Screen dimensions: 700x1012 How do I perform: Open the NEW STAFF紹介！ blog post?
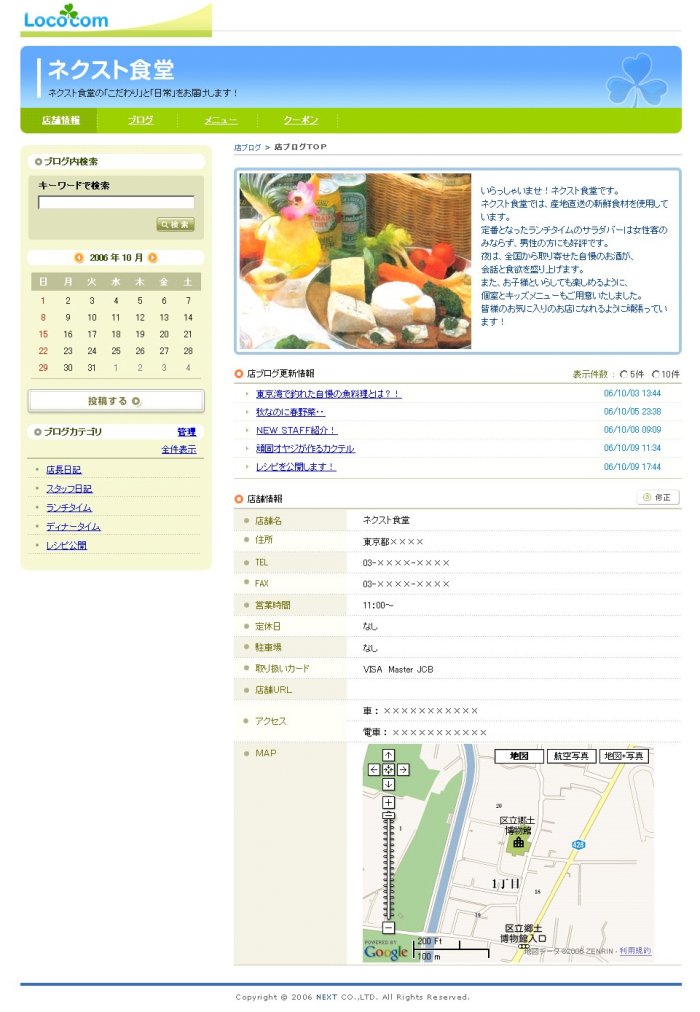[296, 430]
